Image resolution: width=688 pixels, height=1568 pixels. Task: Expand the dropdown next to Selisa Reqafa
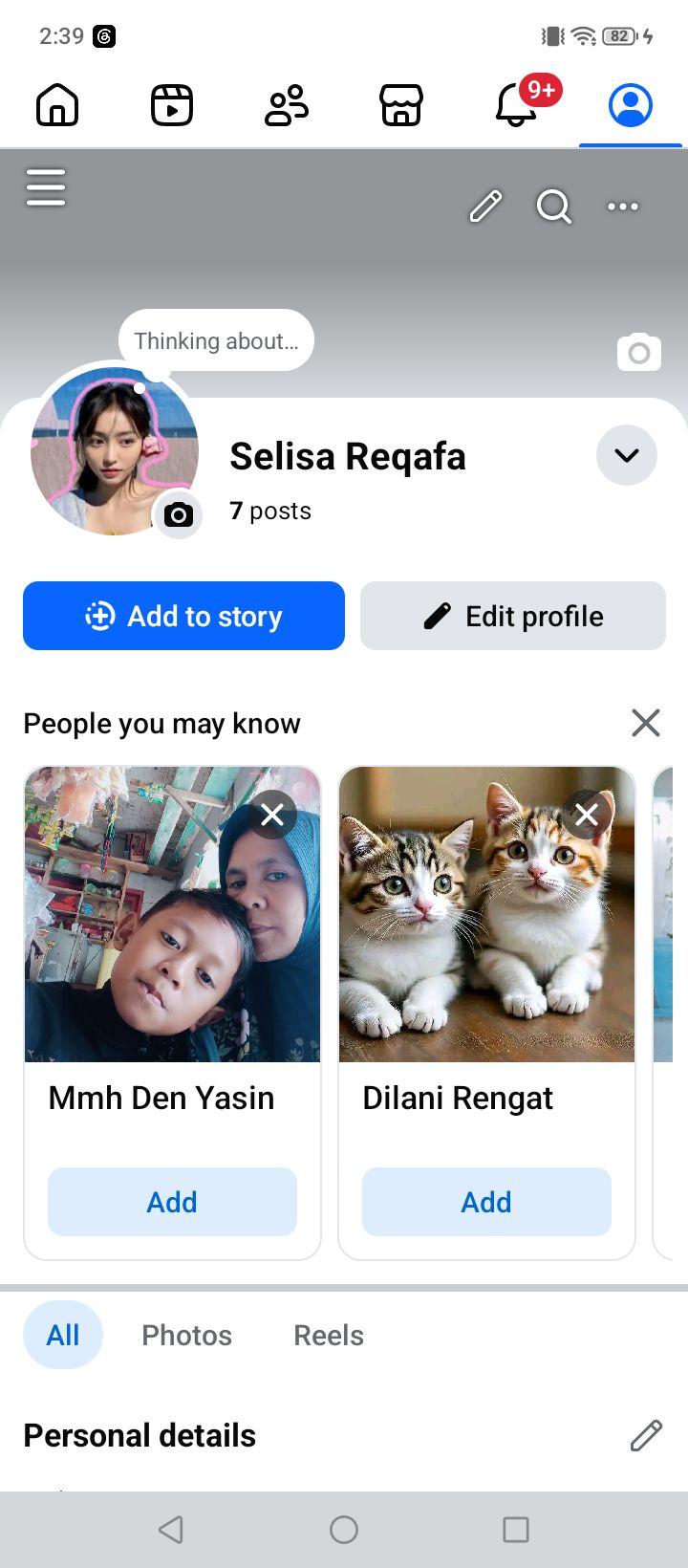[627, 455]
